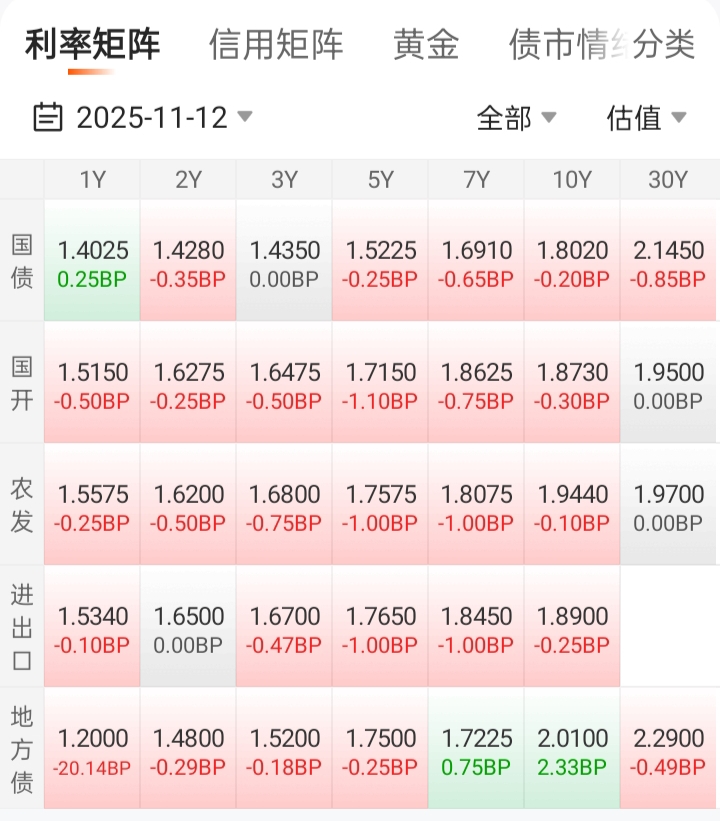Switch to the 信用矩阵 tab
Screen dimensions: 720x821
276,45
